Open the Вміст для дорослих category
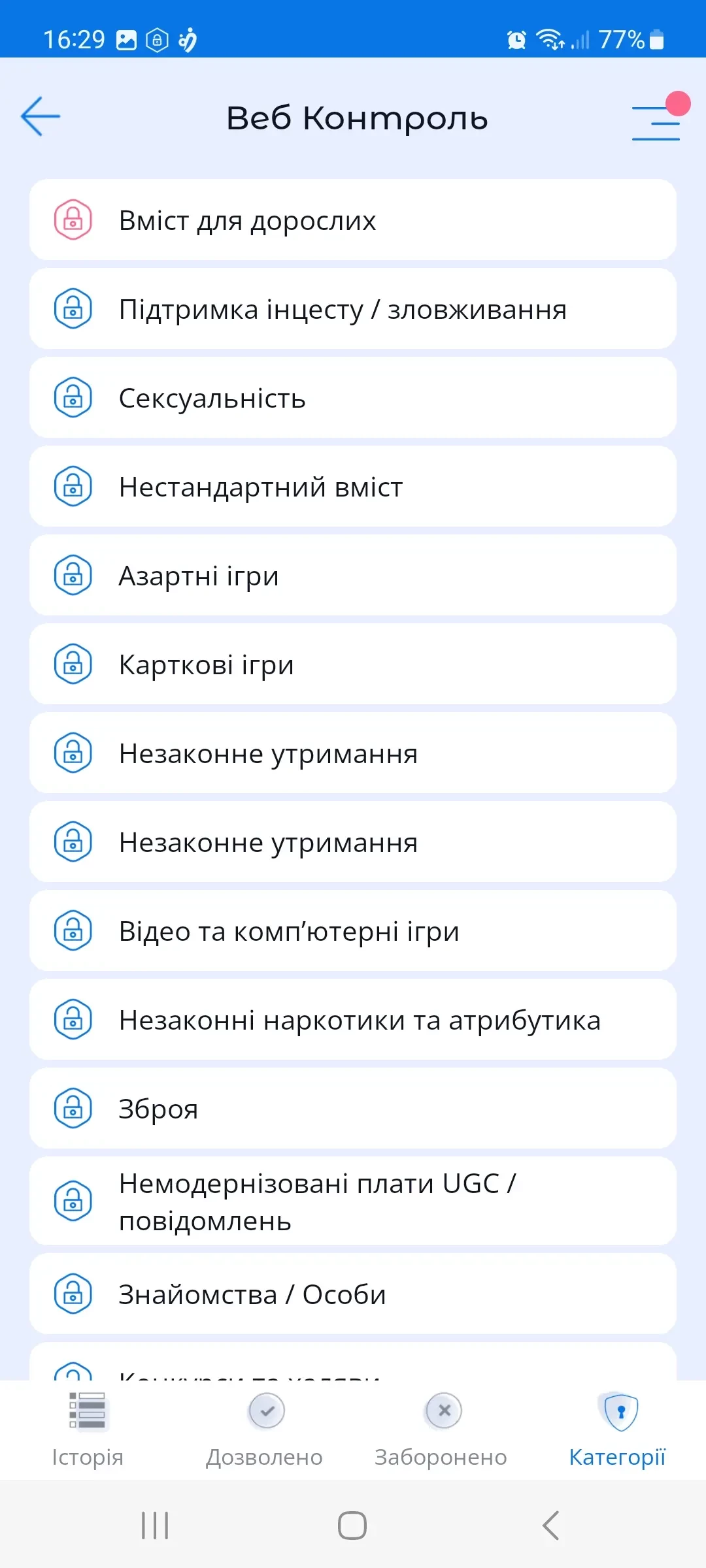Image resolution: width=706 pixels, height=1568 pixels. tap(353, 220)
